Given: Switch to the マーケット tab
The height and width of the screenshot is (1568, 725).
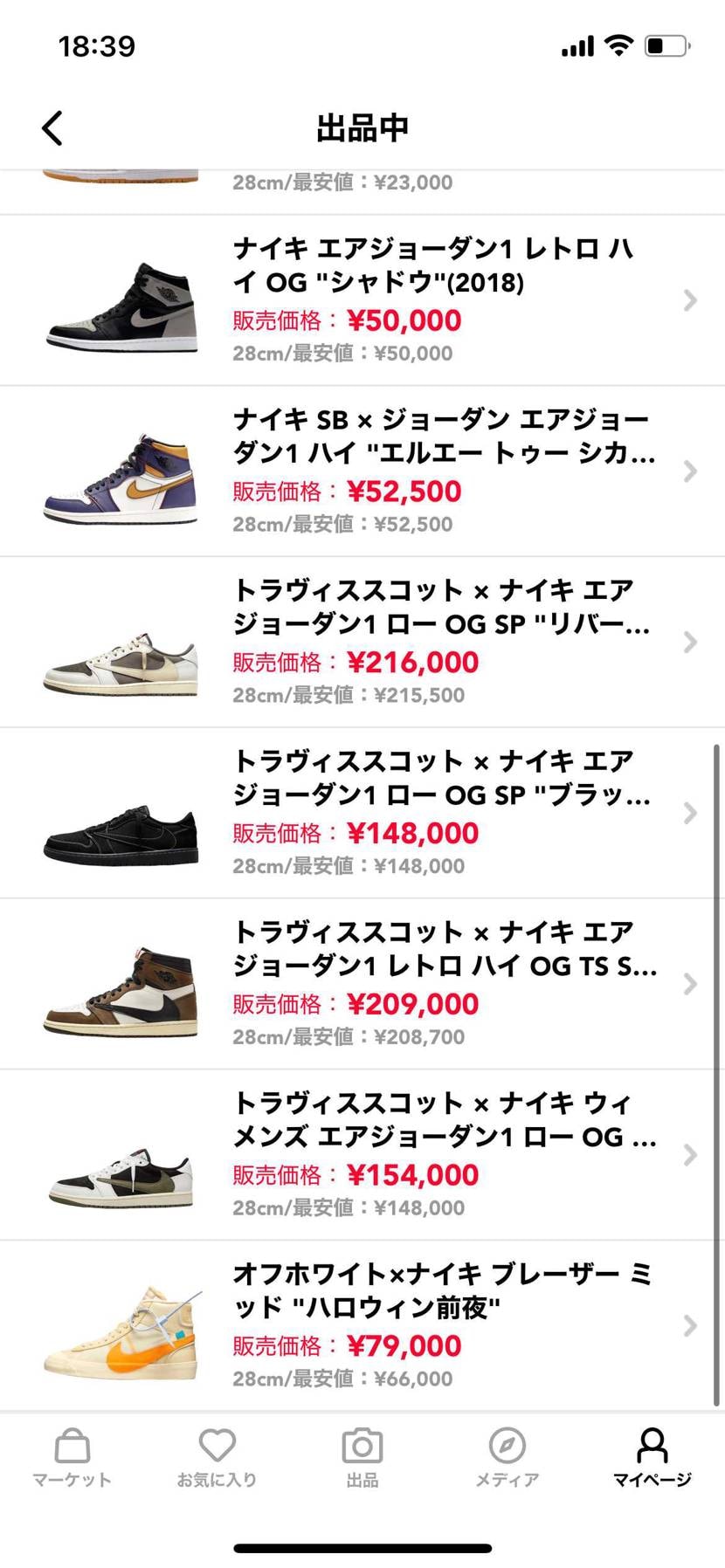Looking at the screenshot, I should 72,1457.
